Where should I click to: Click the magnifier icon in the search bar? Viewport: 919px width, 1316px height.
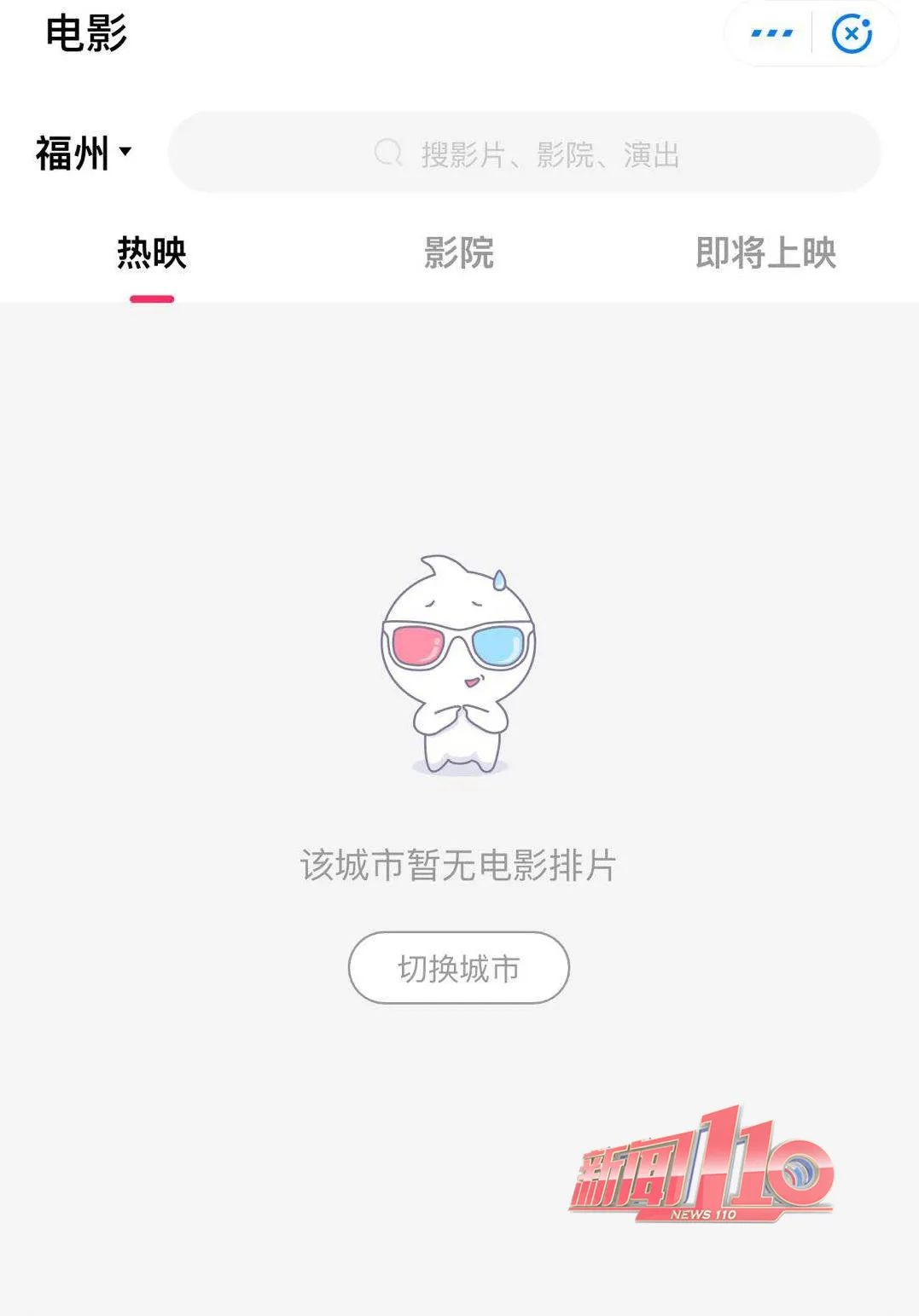point(388,154)
